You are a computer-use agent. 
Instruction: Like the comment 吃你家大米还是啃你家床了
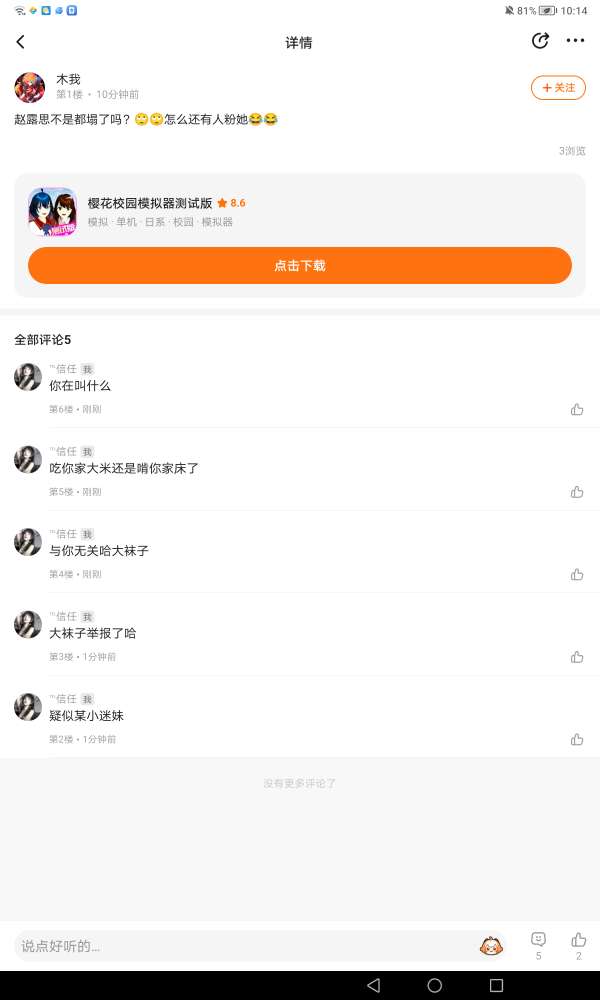577,492
